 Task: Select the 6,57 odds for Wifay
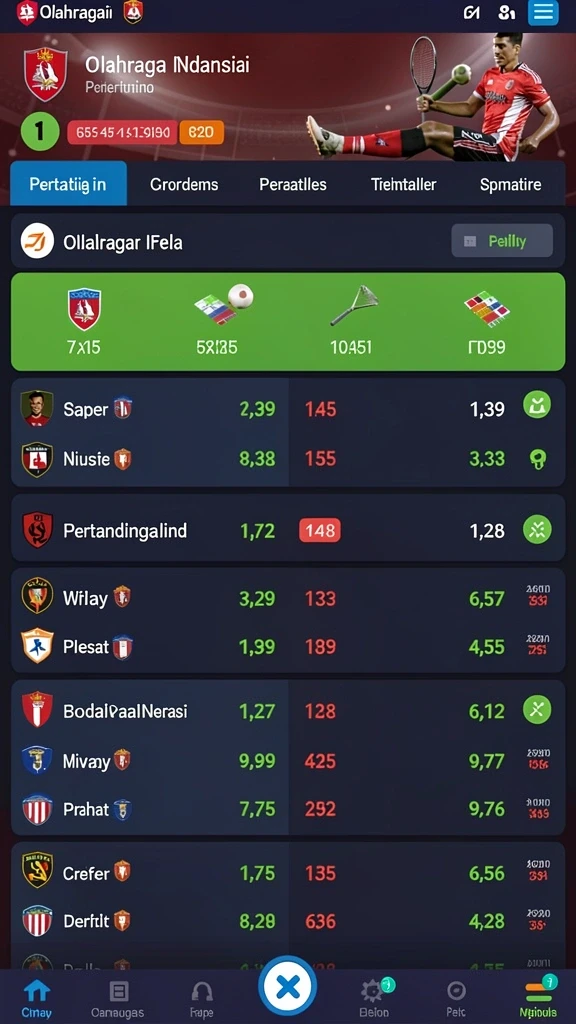tap(487, 599)
